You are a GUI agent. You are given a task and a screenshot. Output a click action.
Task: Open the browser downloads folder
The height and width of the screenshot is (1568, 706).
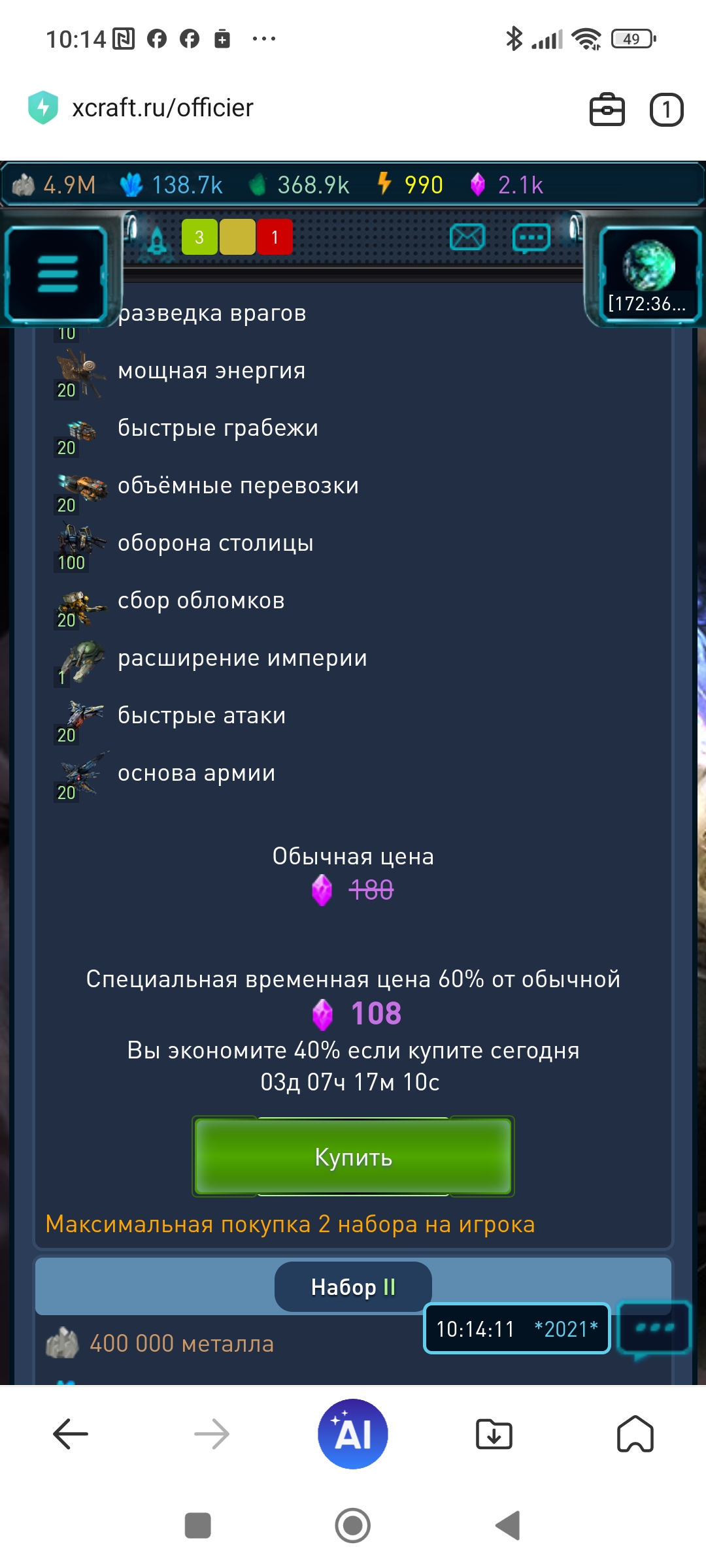pyautogui.click(x=494, y=1434)
